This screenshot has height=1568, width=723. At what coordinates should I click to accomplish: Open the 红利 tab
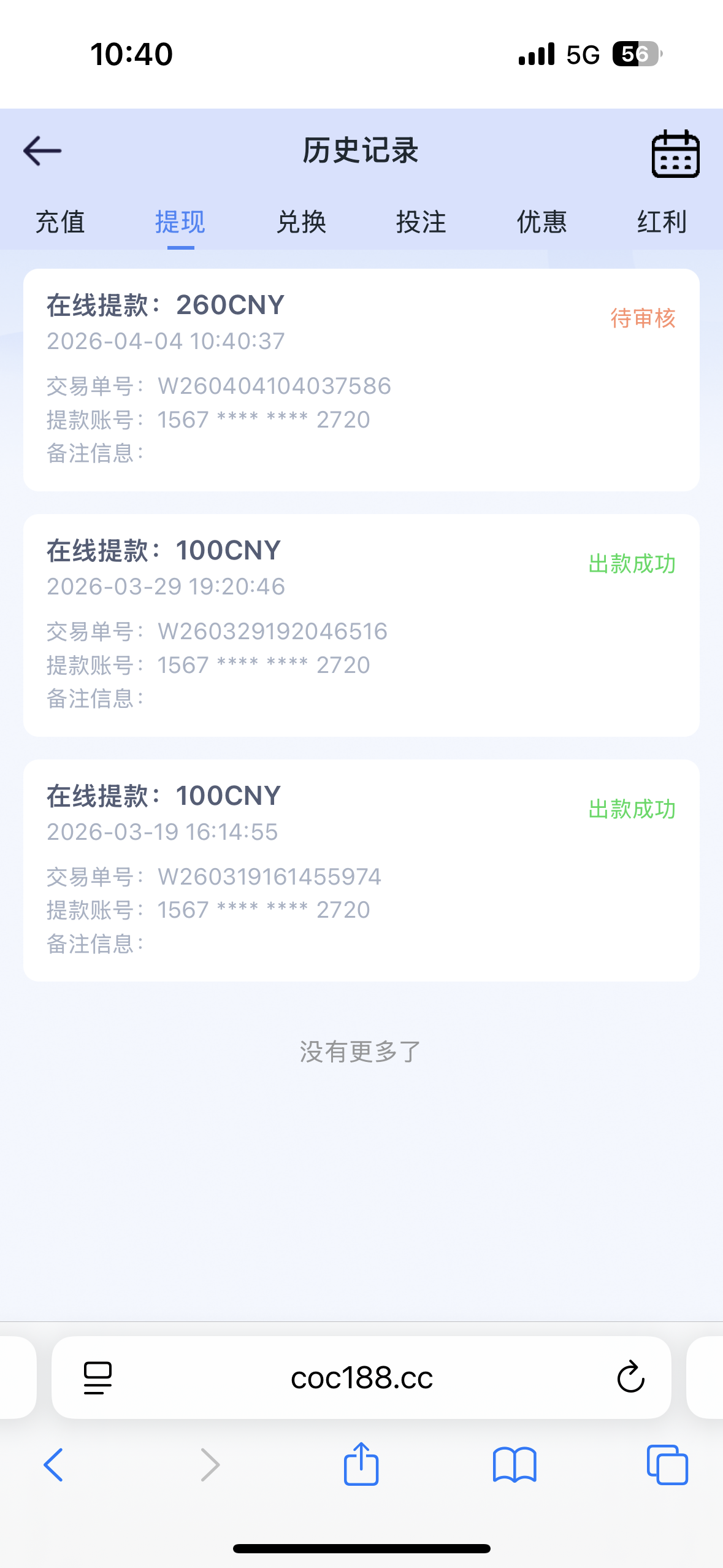click(x=662, y=223)
